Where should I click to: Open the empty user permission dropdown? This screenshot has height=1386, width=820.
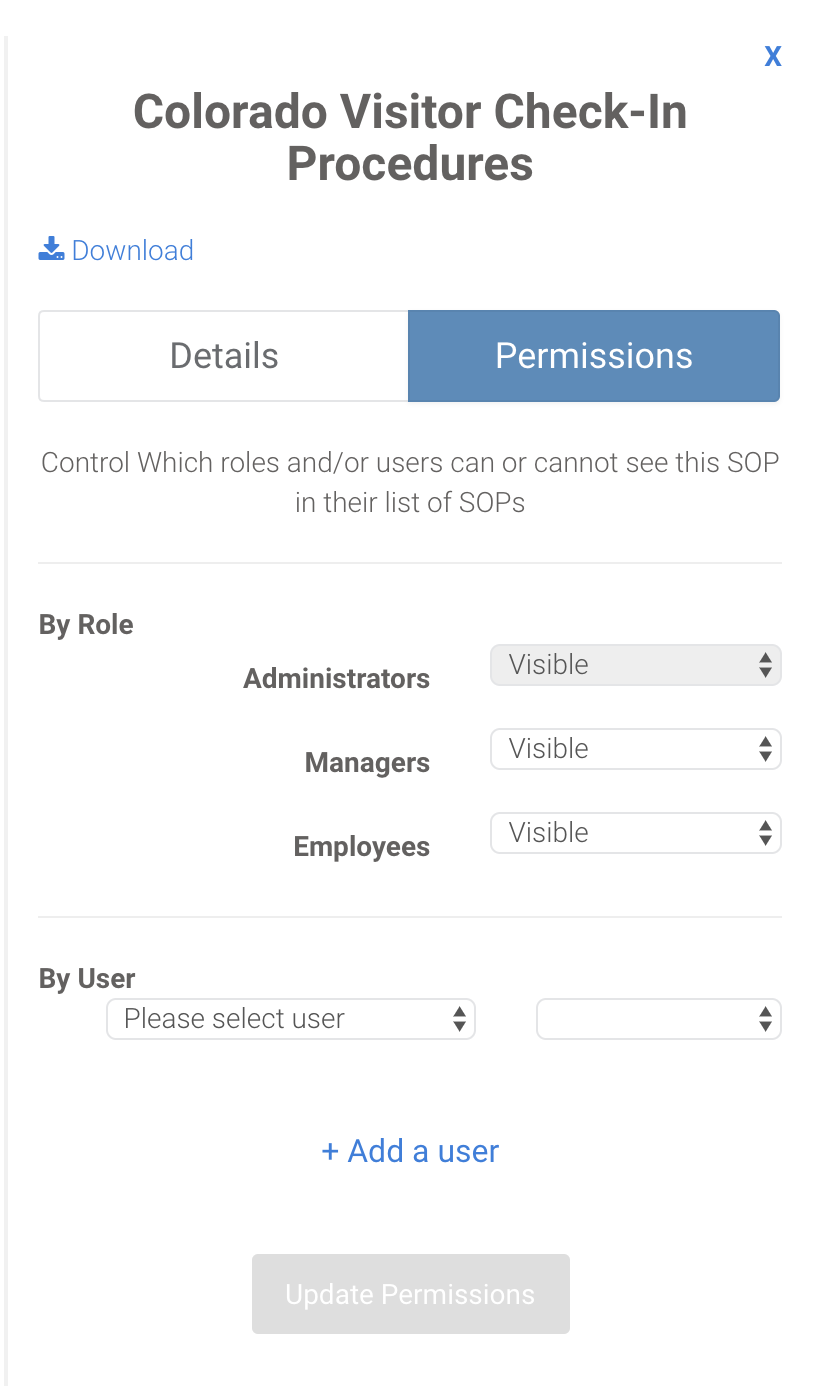659,1019
